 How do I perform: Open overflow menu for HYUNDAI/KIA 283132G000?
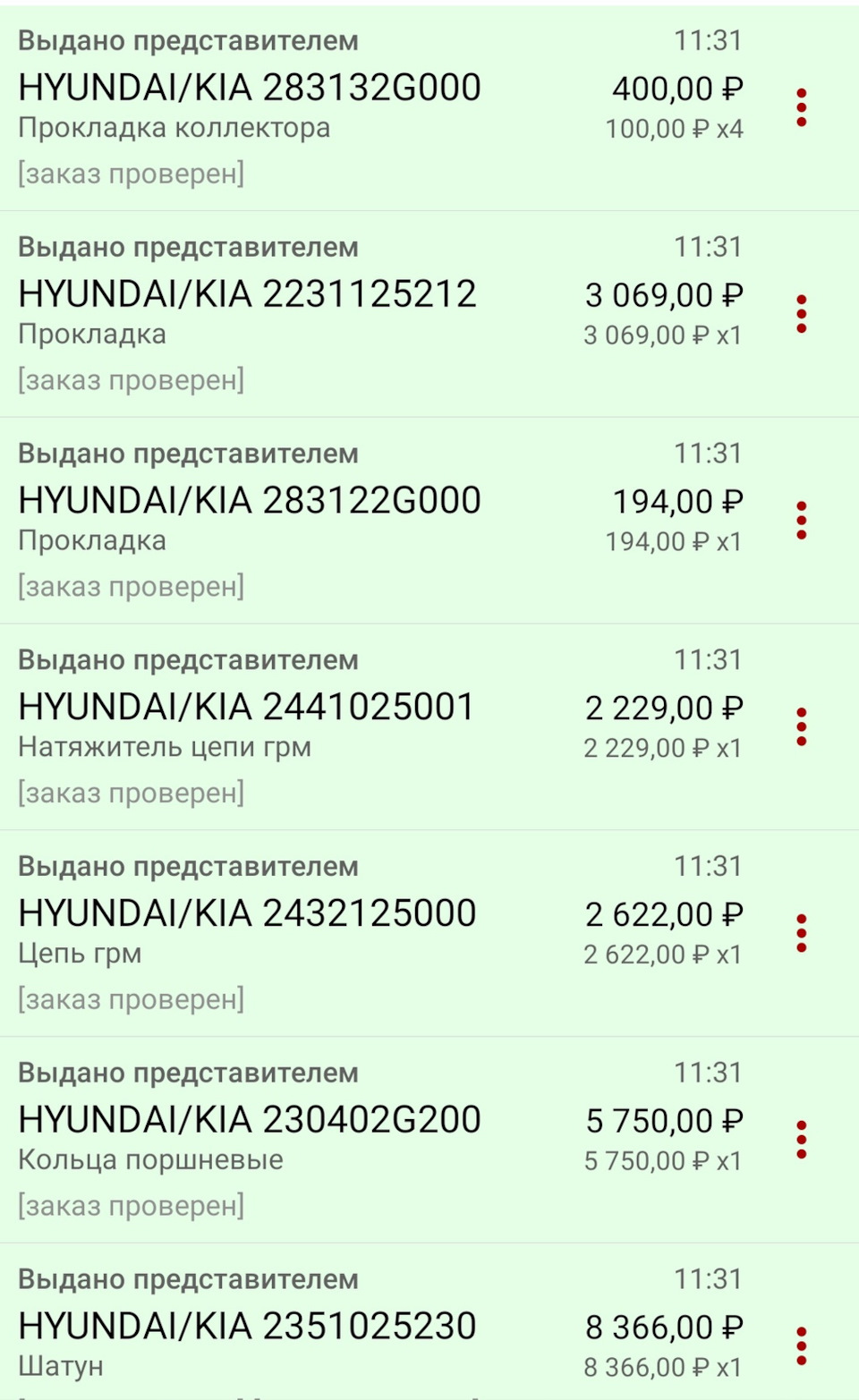[x=801, y=107]
